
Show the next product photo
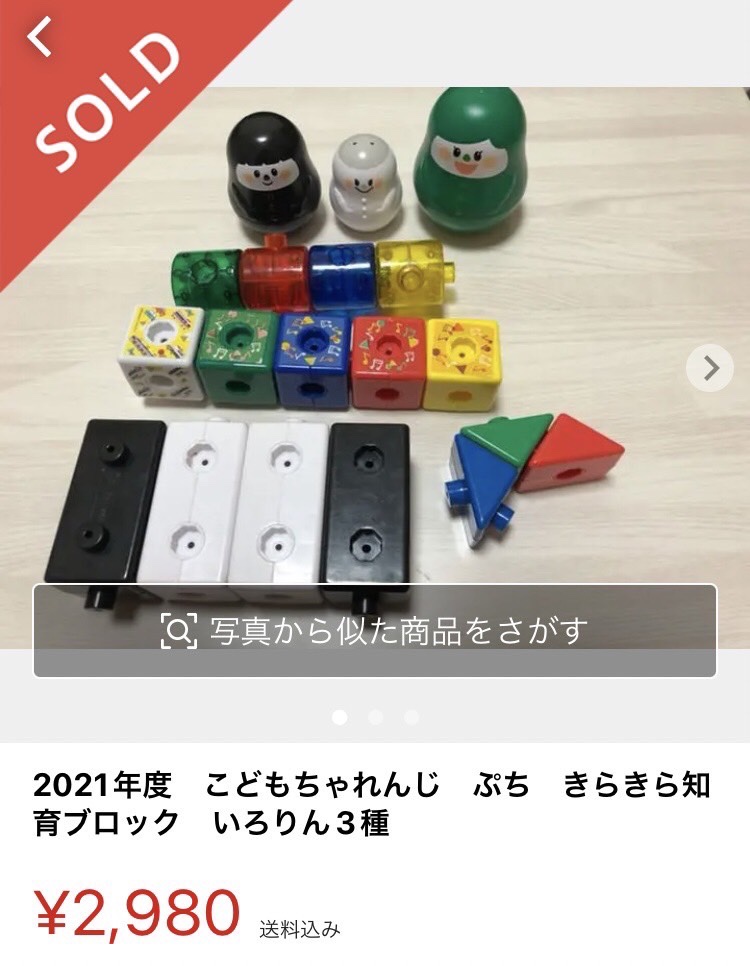(710, 369)
